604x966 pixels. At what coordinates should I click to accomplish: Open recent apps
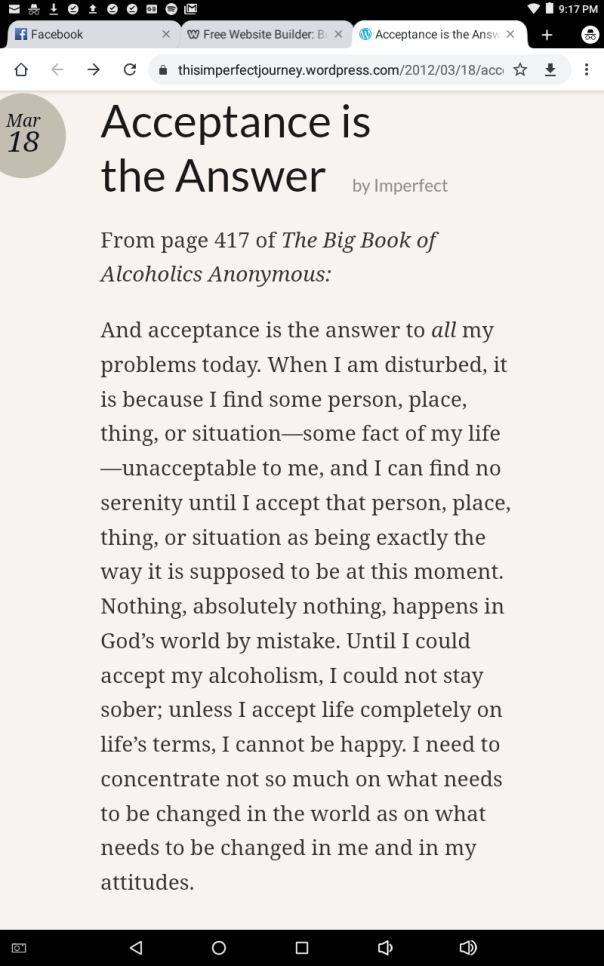click(302, 947)
